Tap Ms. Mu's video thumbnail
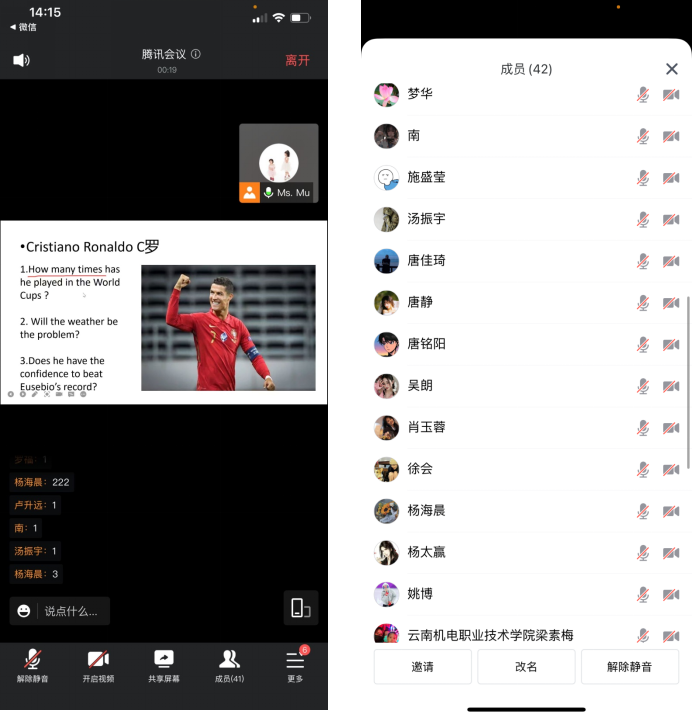 coord(279,163)
